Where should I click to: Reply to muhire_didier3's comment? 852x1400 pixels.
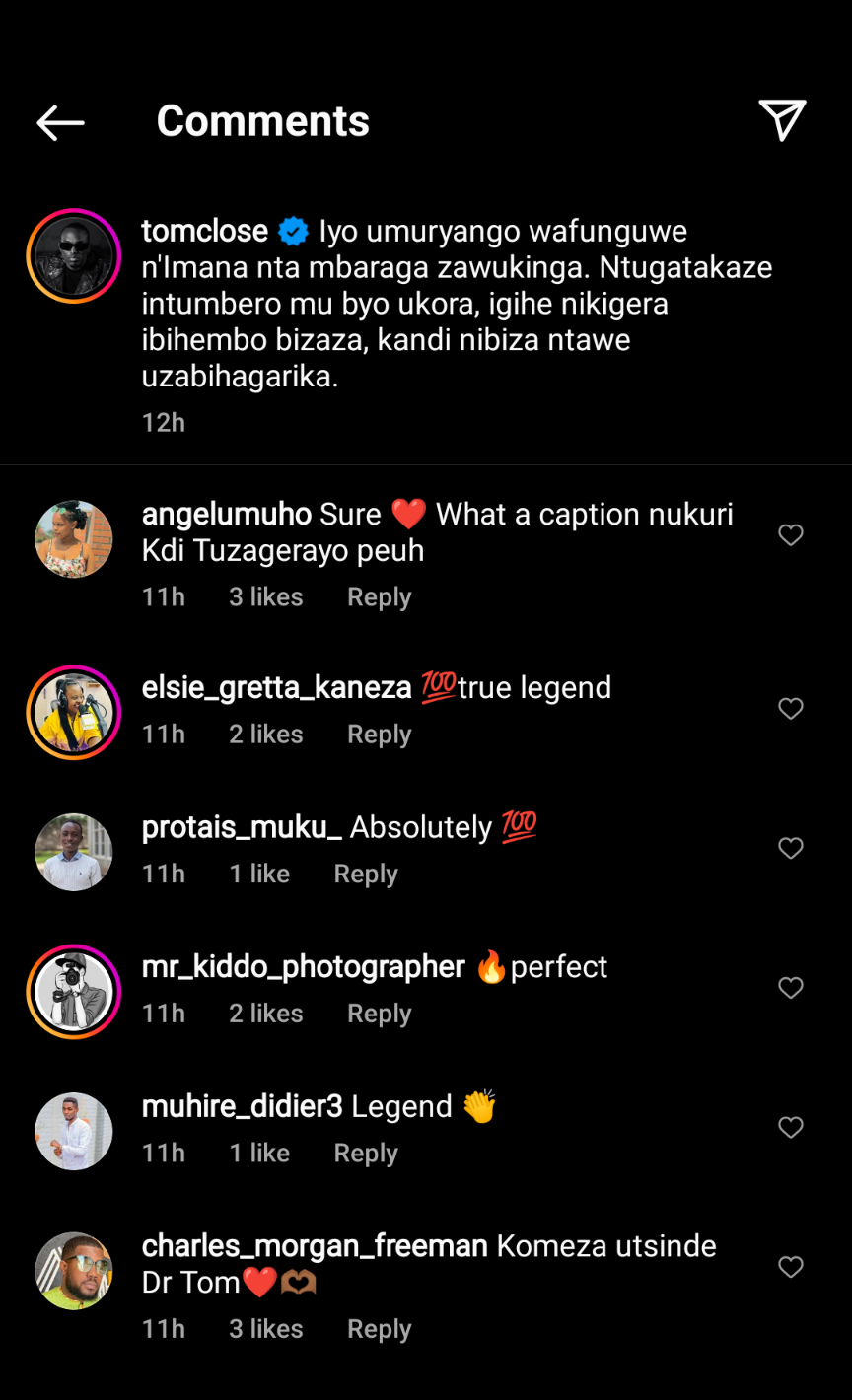366,1154
